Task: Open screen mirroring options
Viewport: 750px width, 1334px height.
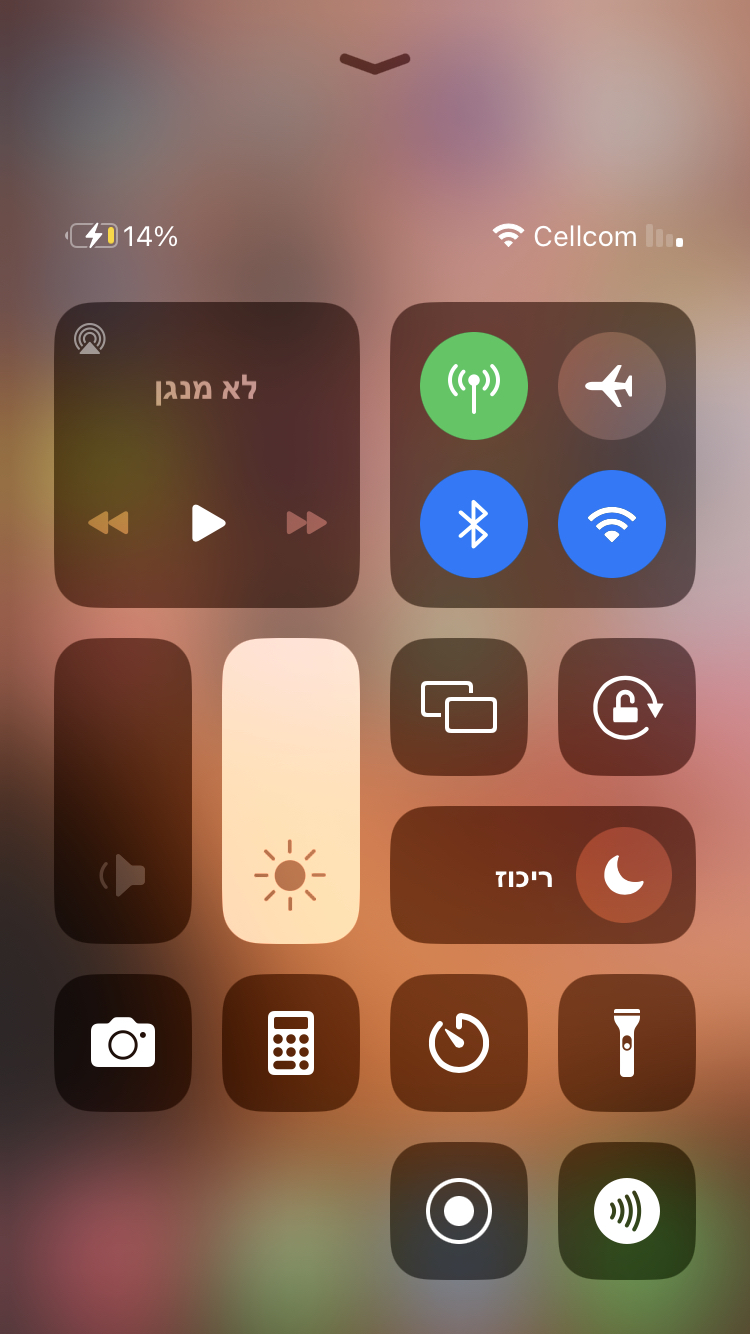Action: click(459, 707)
